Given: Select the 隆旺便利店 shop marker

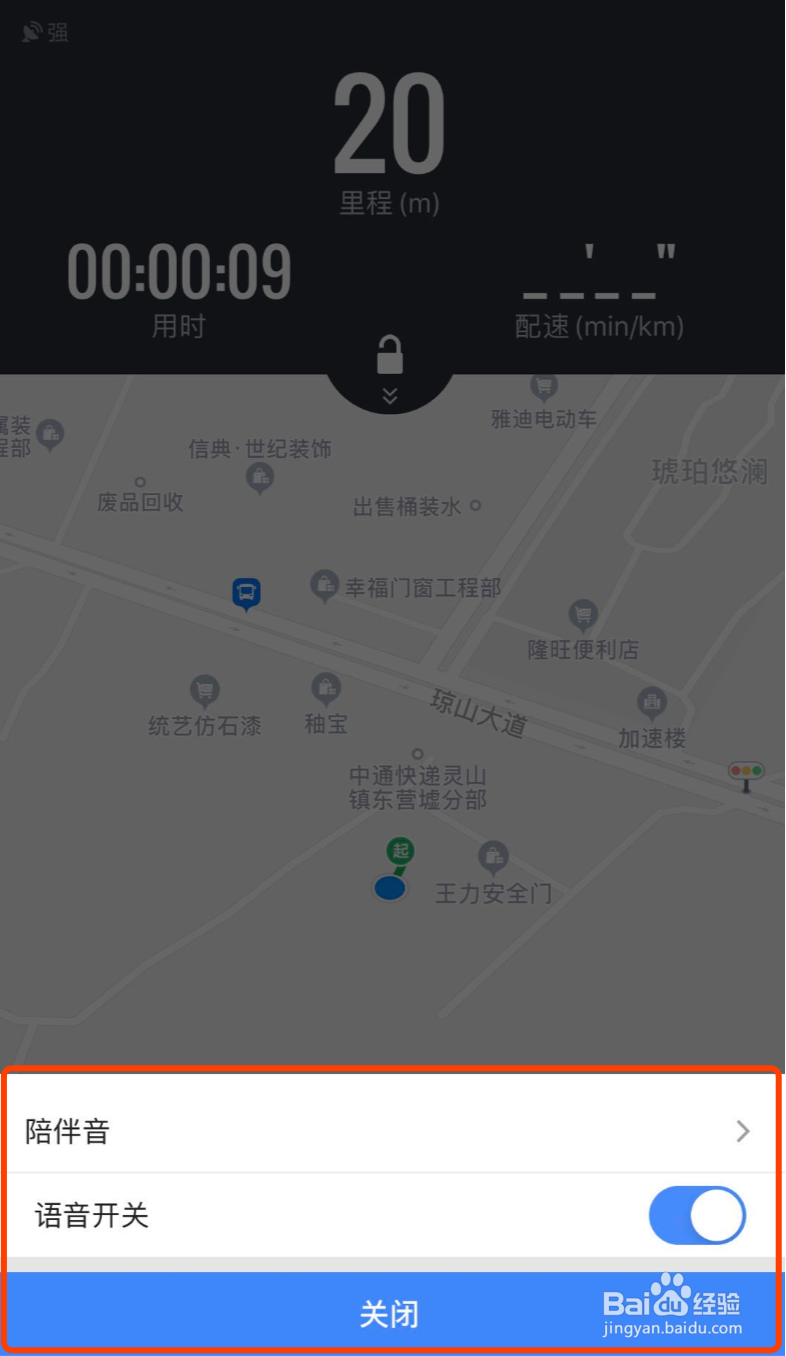Looking at the screenshot, I should (581, 615).
